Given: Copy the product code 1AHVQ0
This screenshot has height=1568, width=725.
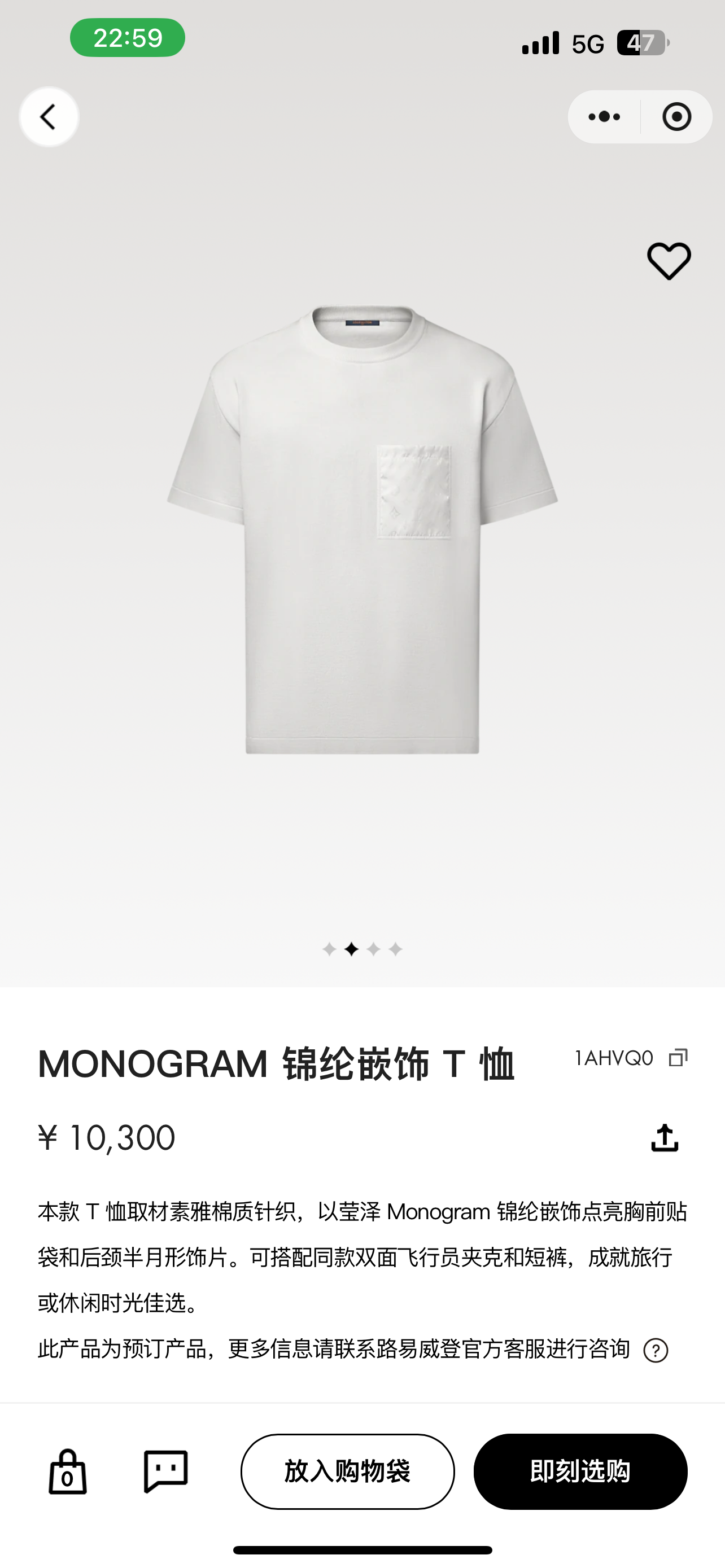Looking at the screenshot, I should tap(678, 1058).
